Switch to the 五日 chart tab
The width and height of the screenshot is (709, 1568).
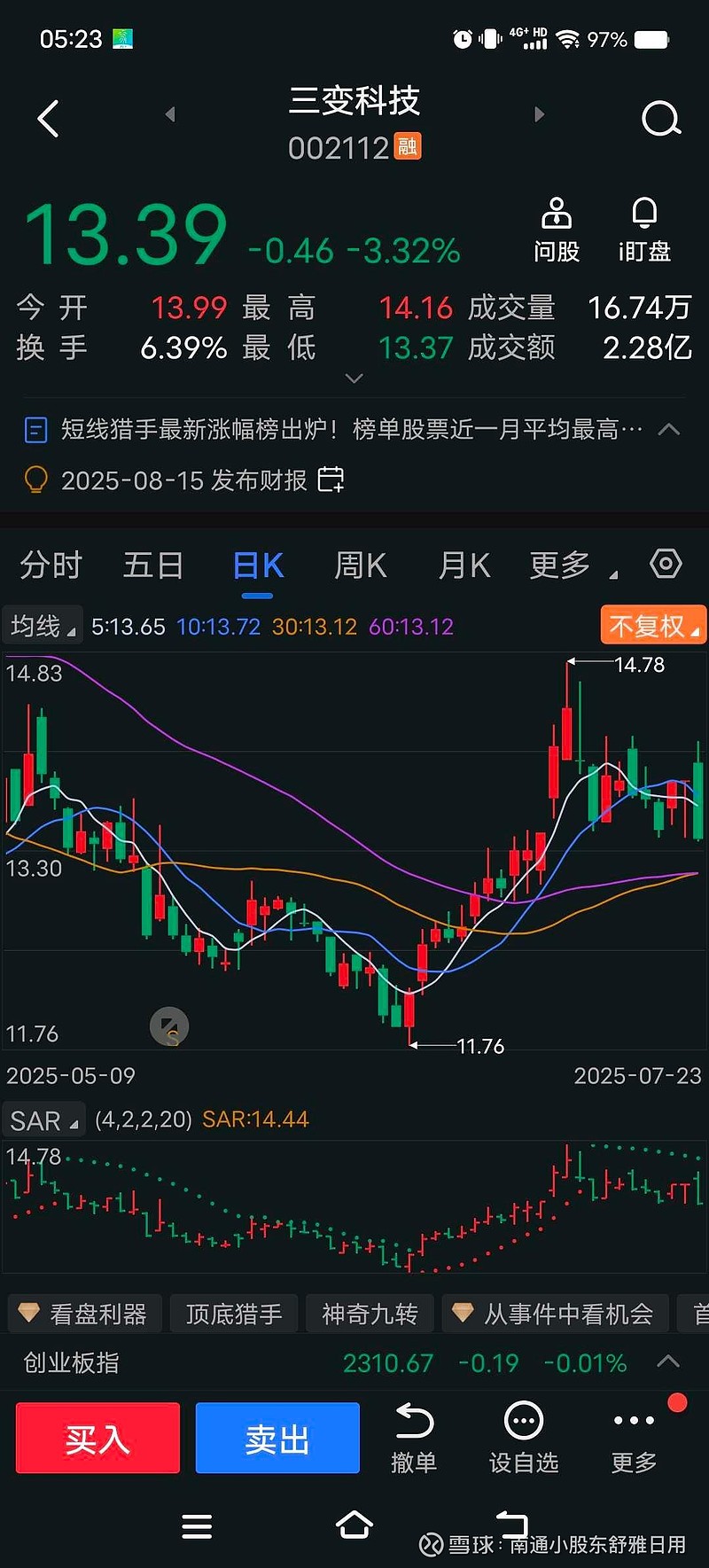point(153,565)
